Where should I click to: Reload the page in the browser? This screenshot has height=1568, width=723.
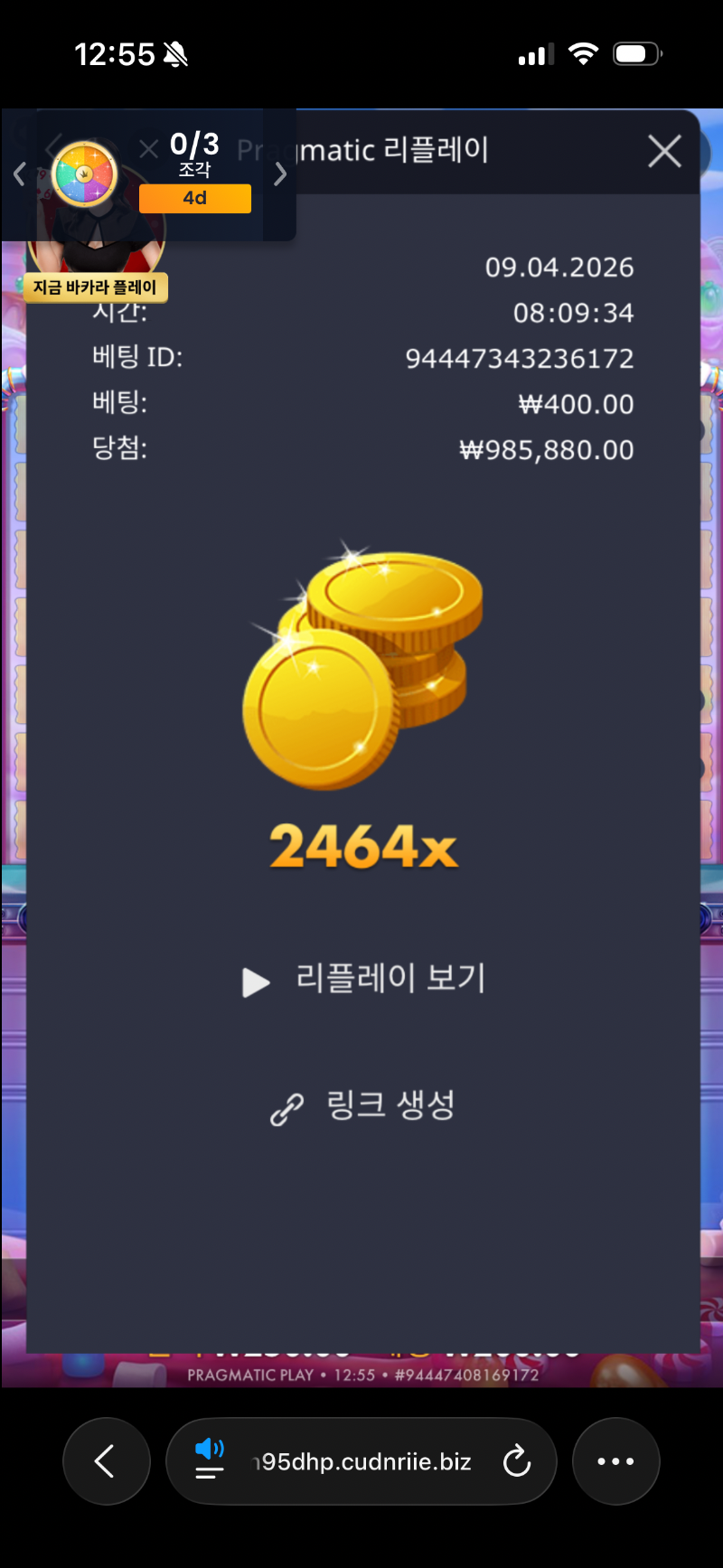[x=517, y=1461]
